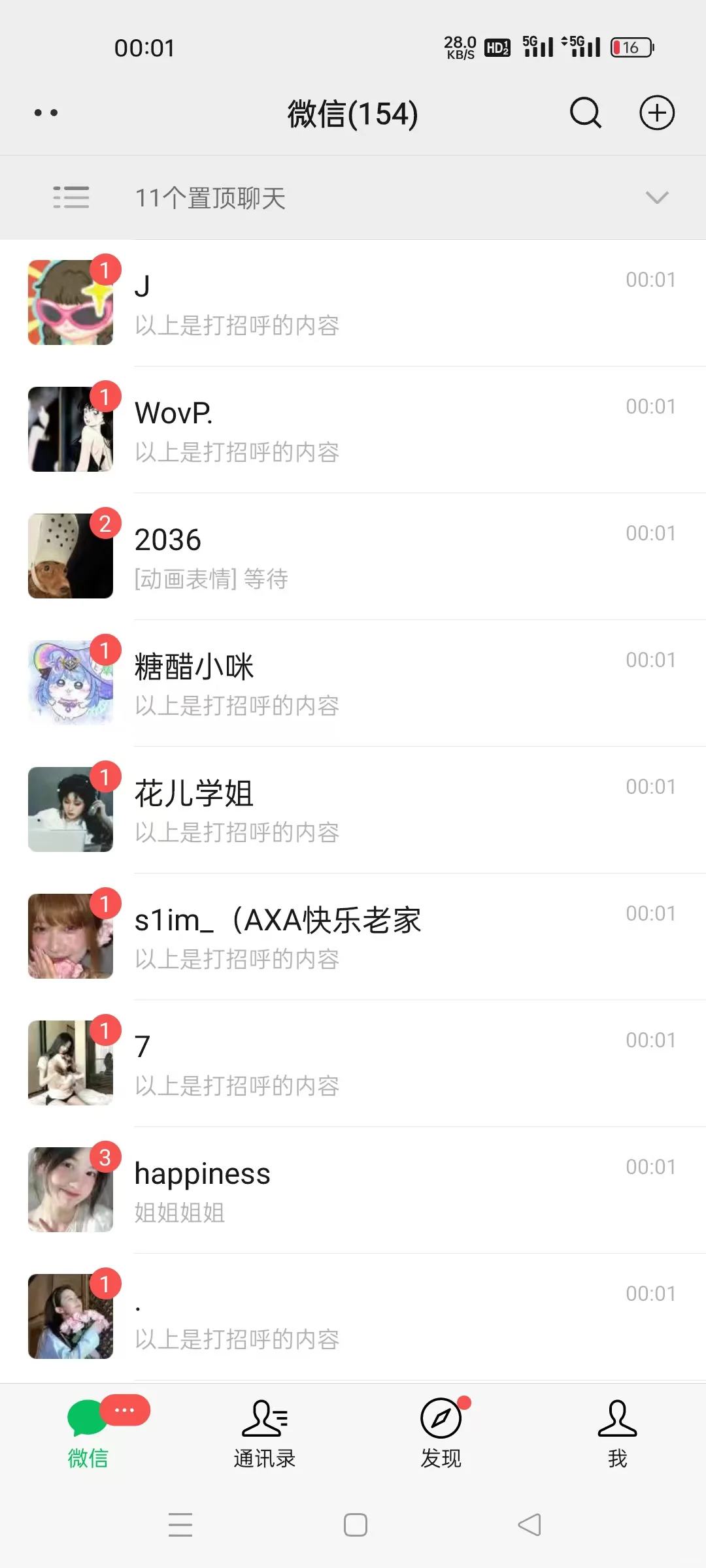Open the chat with J
The width and height of the screenshot is (706, 1568).
coord(353,303)
